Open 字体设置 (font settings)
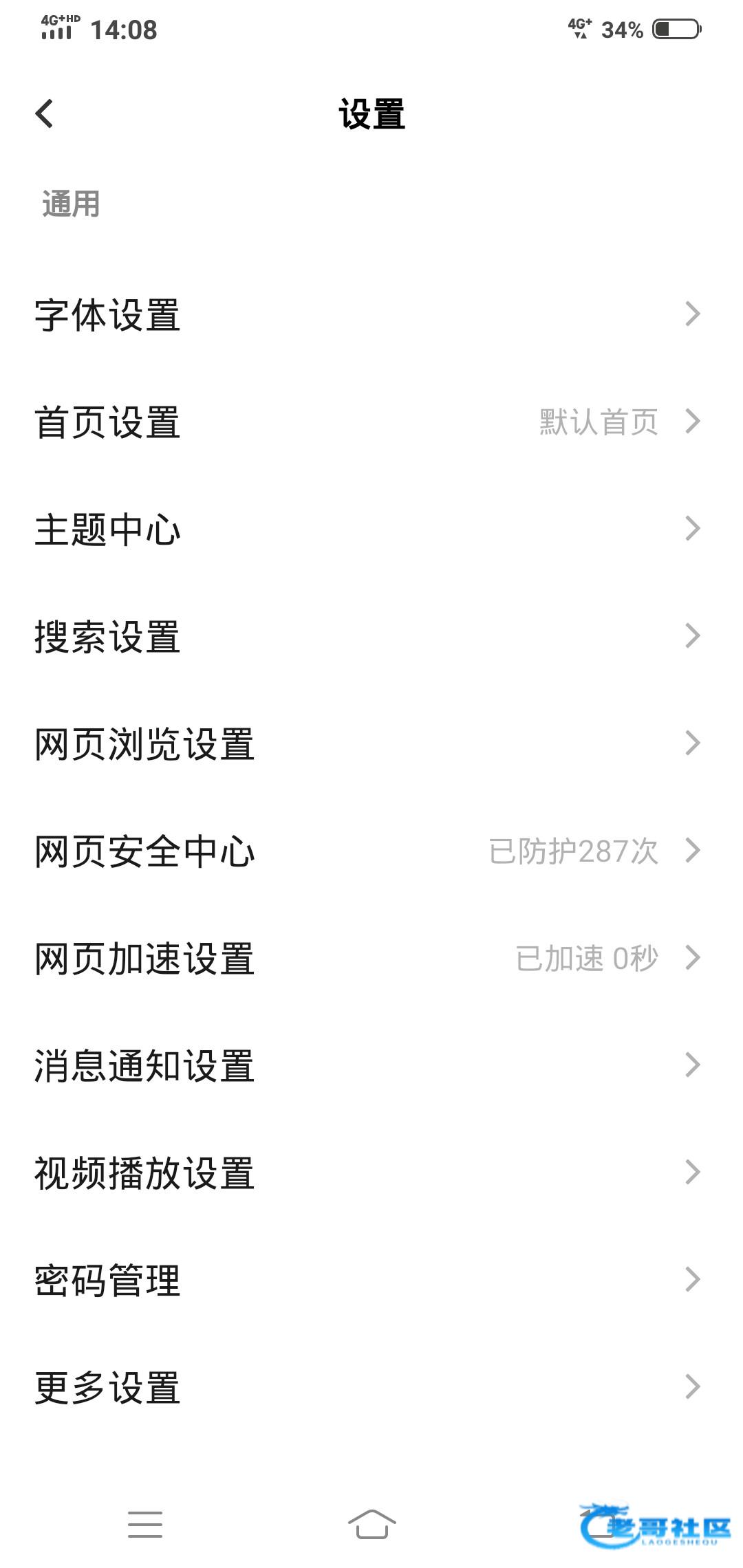 371,315
